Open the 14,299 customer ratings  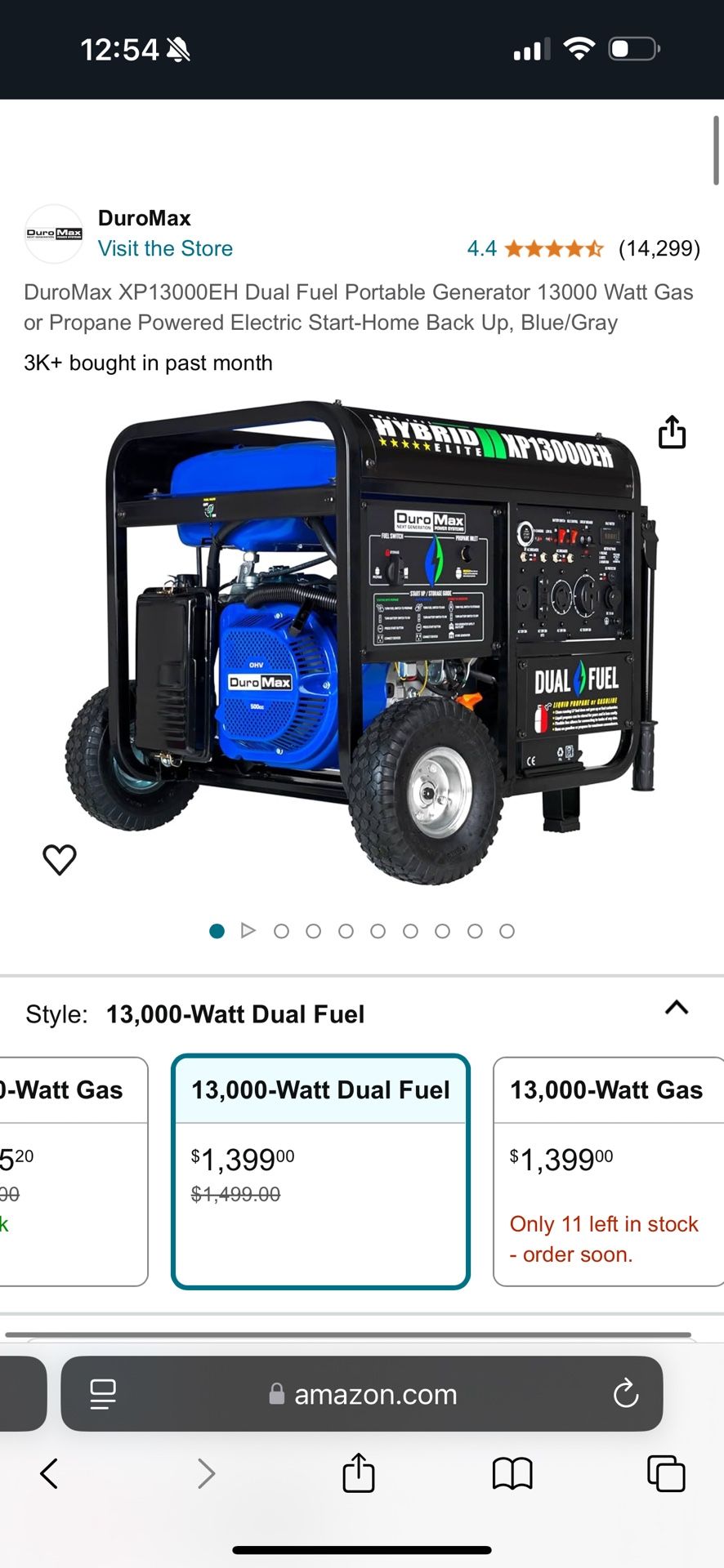click(x=659, y=248)
